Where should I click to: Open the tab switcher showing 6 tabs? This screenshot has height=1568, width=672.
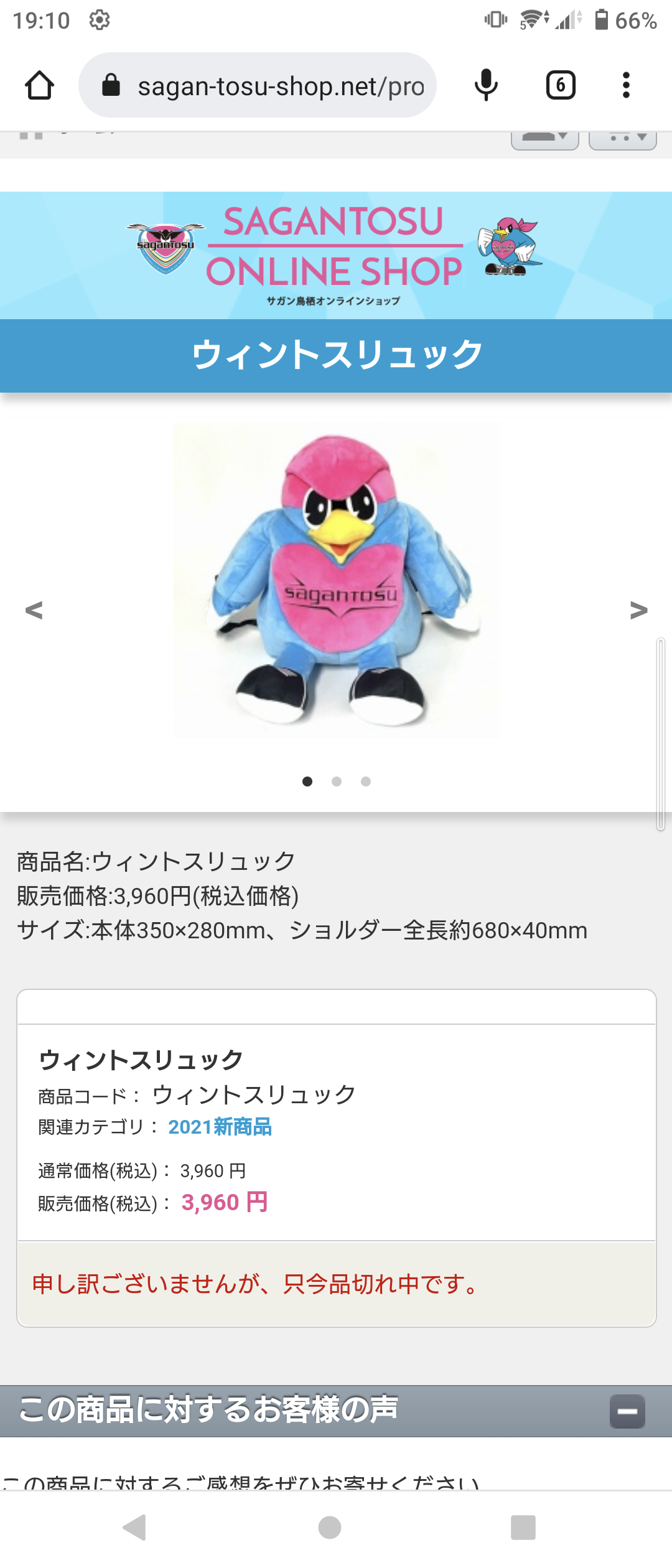pyautogui.click(x=560, y=85)
